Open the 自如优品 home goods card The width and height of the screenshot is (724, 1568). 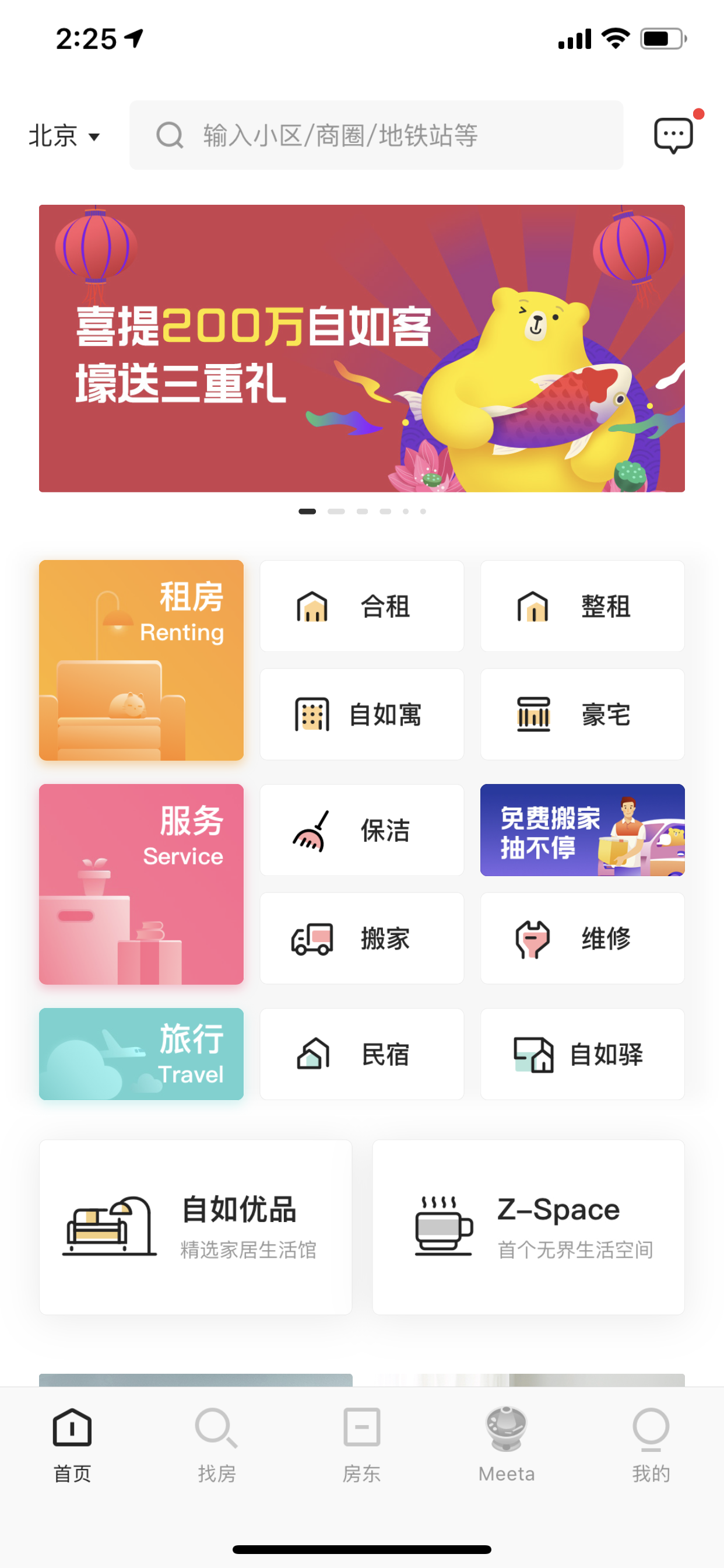click(x=195, y=1227)
